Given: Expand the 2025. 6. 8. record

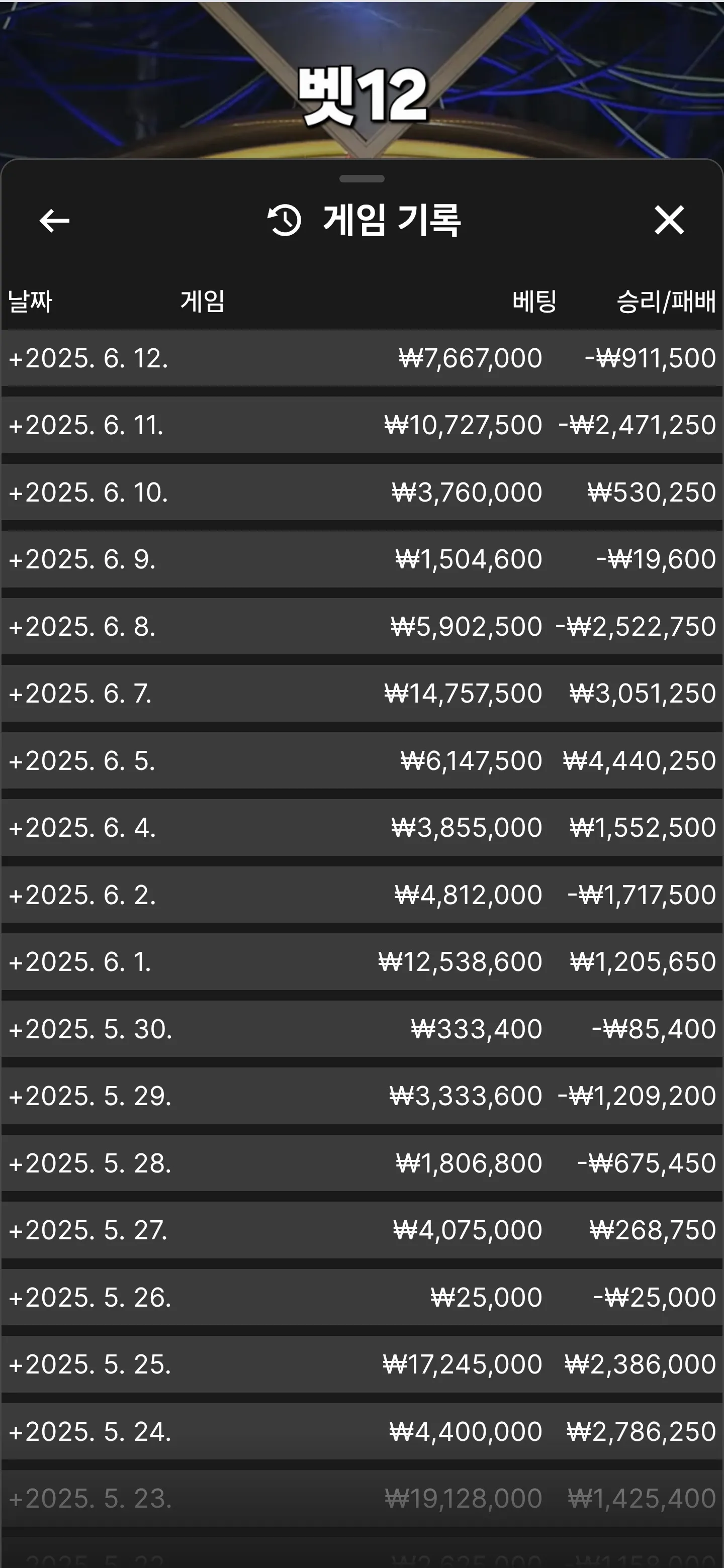Looking at the screenshot, I should (361, 626).
